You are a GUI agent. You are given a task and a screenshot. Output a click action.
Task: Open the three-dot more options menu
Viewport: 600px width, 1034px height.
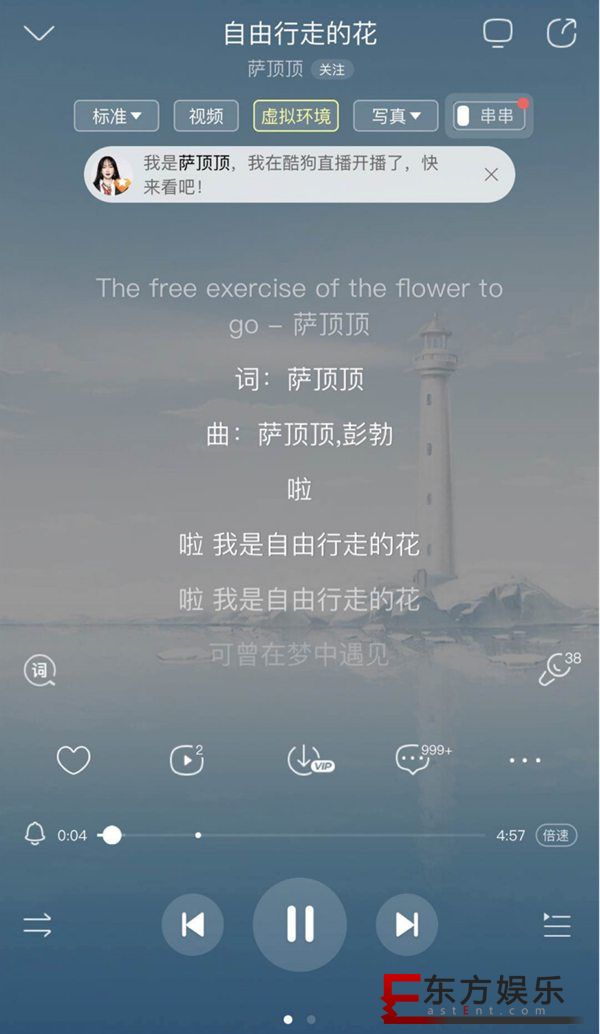(525, 761)
